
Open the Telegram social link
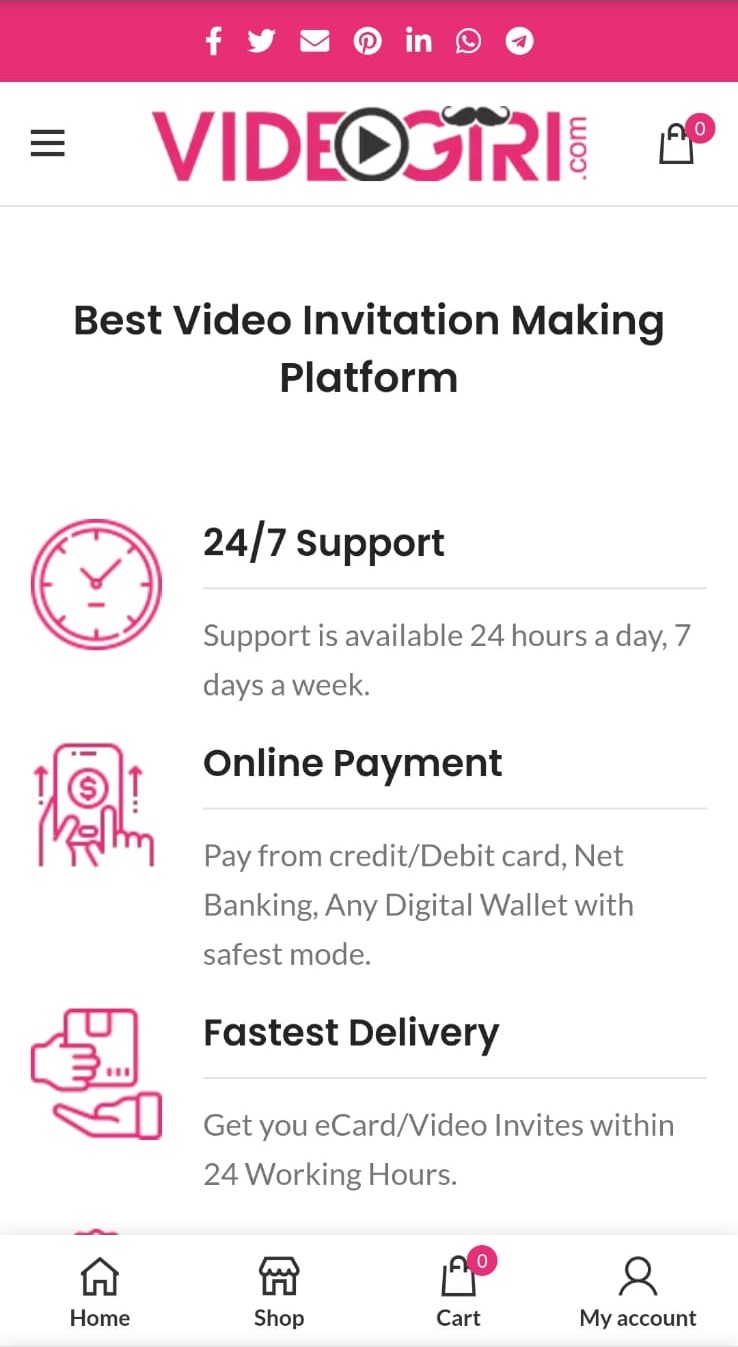pos(519,41)
